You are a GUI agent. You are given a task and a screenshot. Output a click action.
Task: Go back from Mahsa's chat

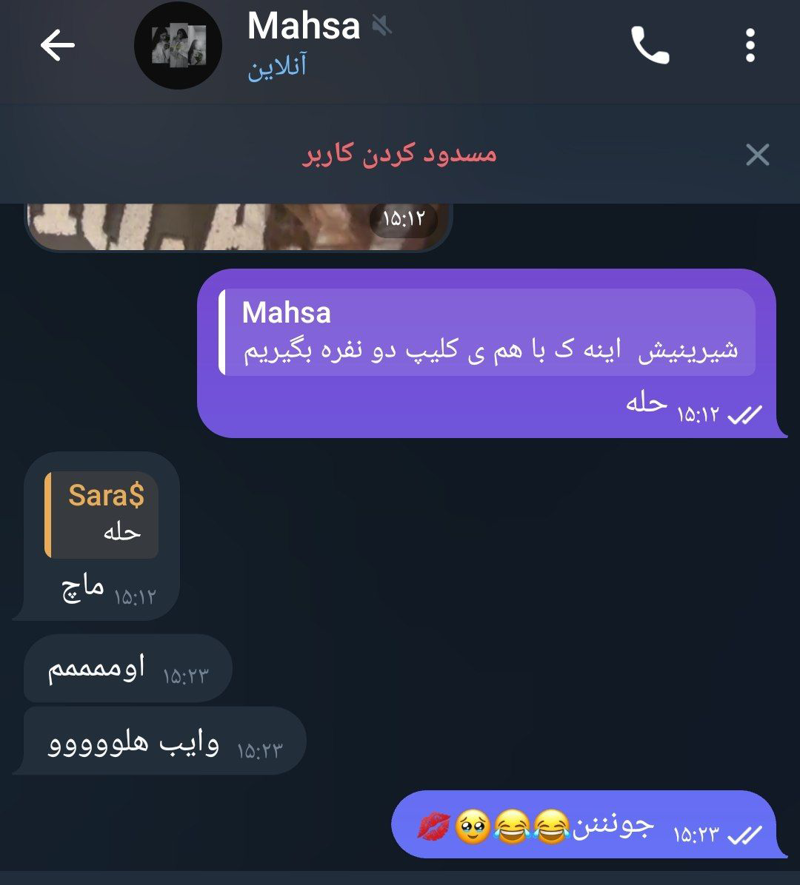pyautogui.click(x=57, y=46)
